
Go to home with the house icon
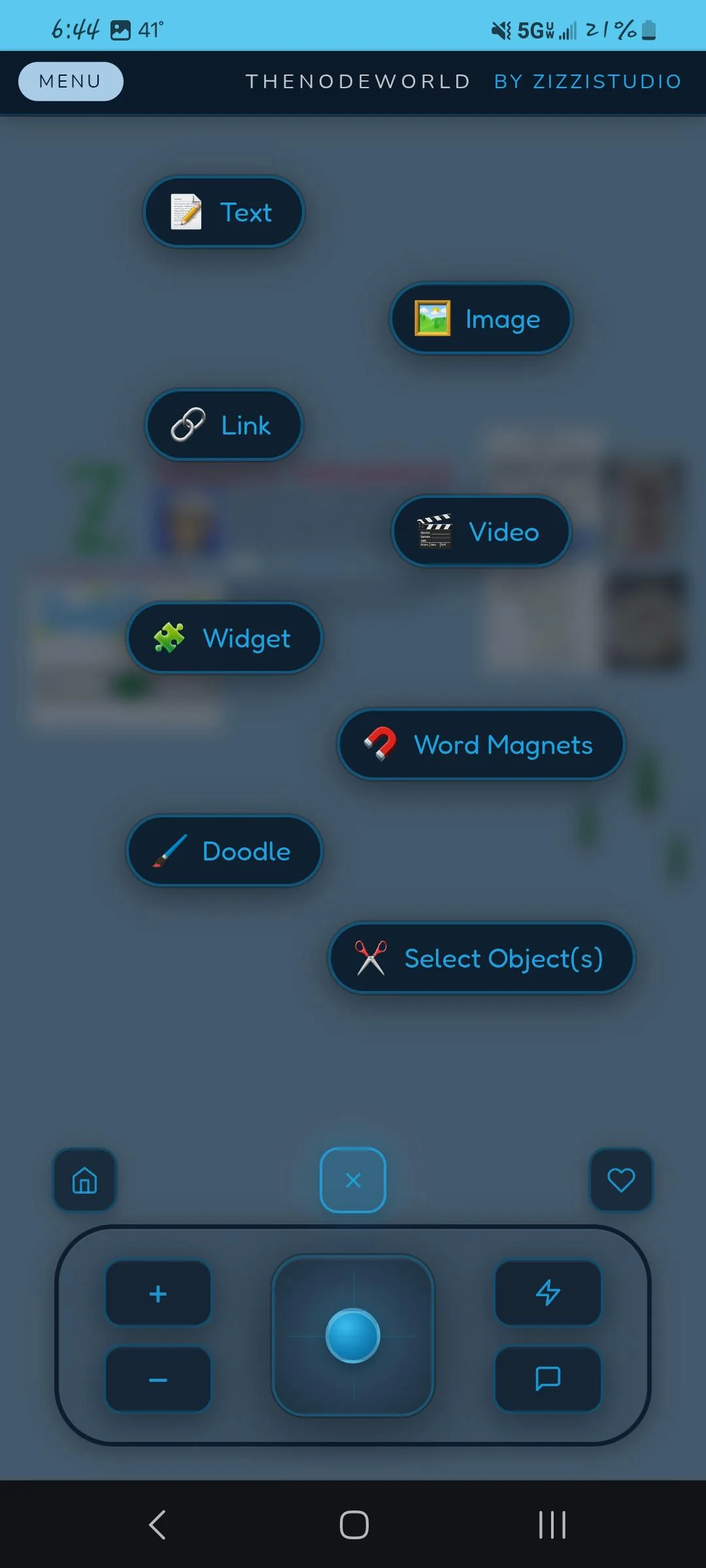click(x=85, y=1180)
